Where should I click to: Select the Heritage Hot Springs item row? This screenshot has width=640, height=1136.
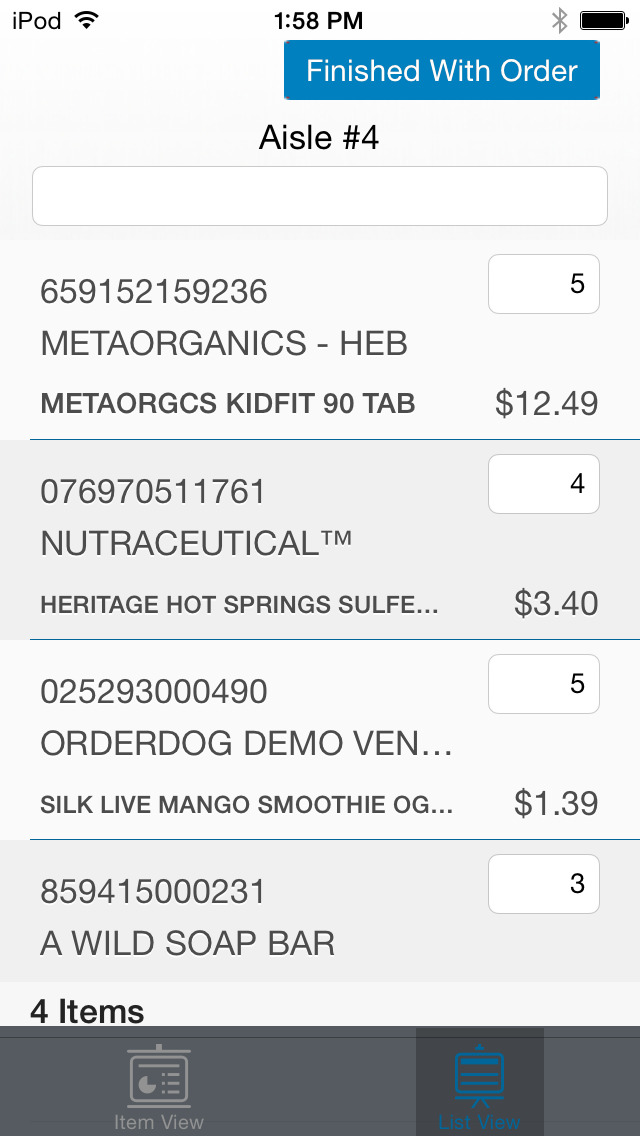point(320,540)
